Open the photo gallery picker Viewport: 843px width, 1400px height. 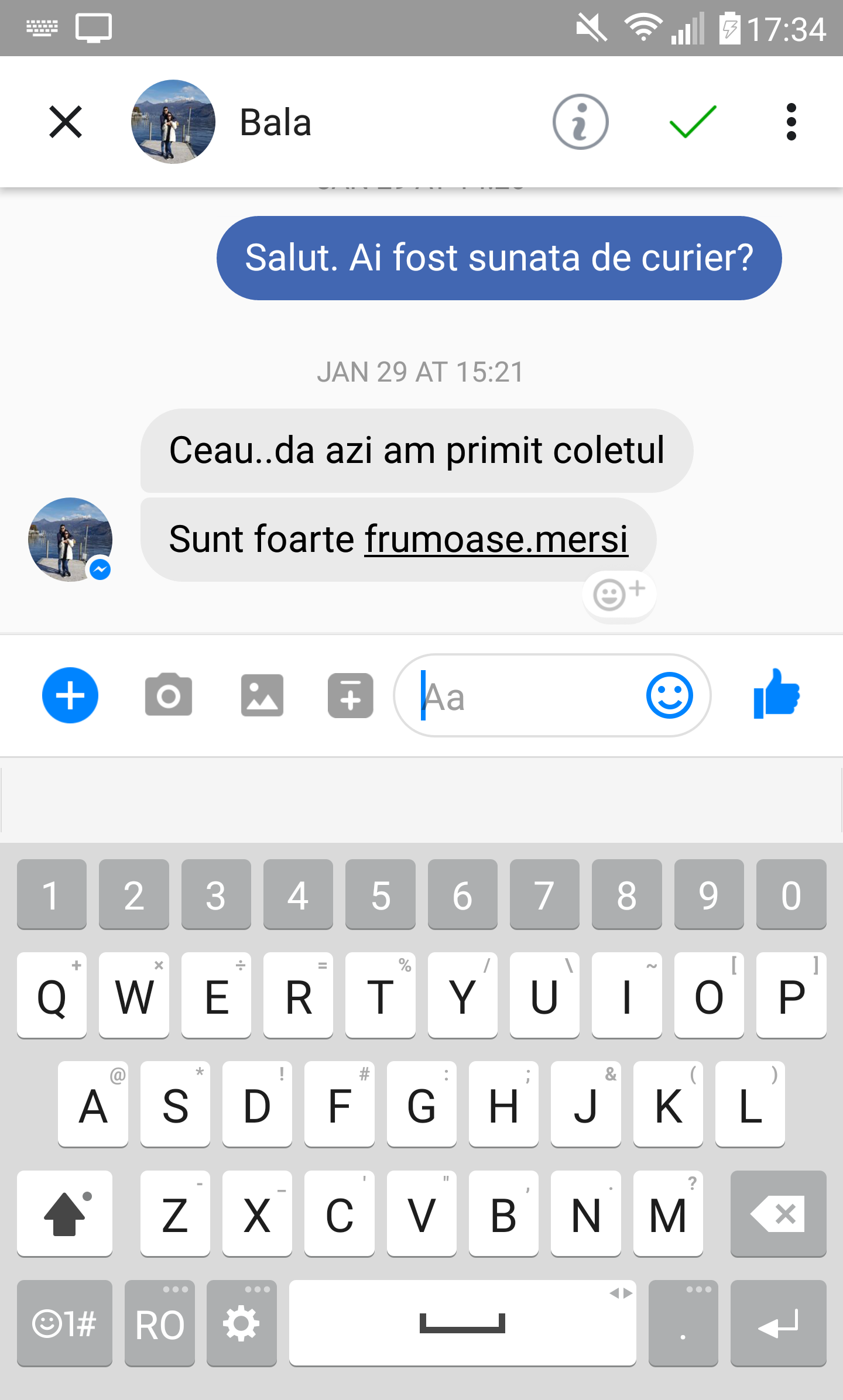(262, 695)
